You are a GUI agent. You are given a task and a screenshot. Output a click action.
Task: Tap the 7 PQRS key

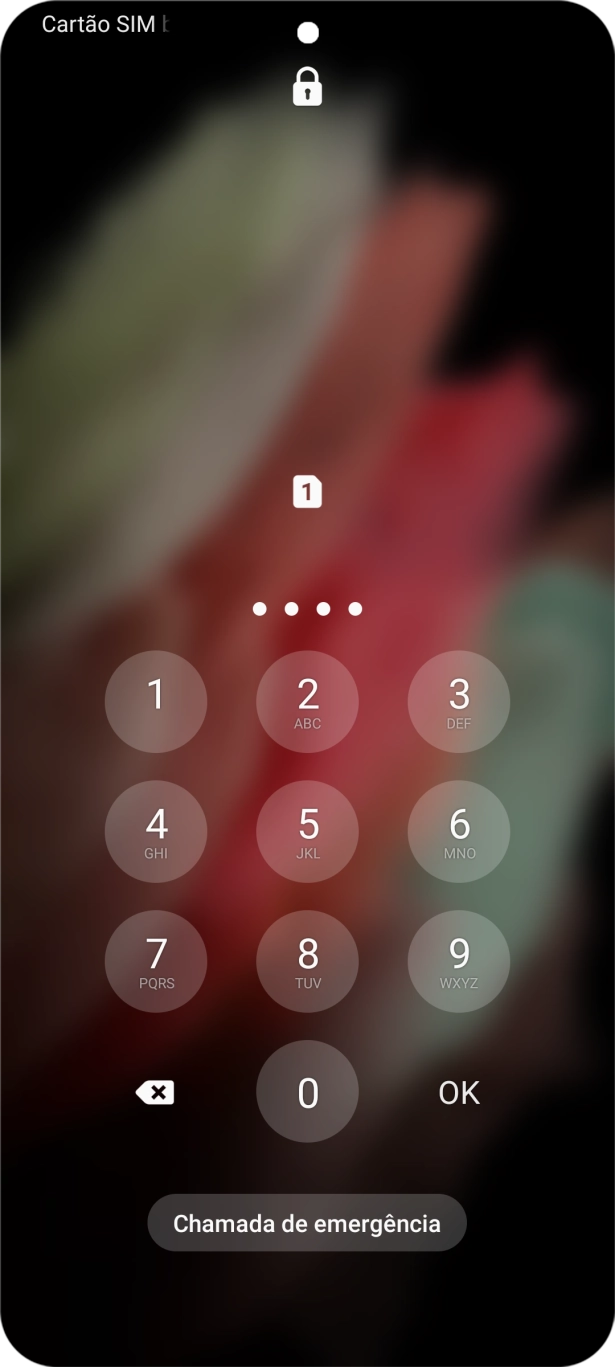click(156, 962)
